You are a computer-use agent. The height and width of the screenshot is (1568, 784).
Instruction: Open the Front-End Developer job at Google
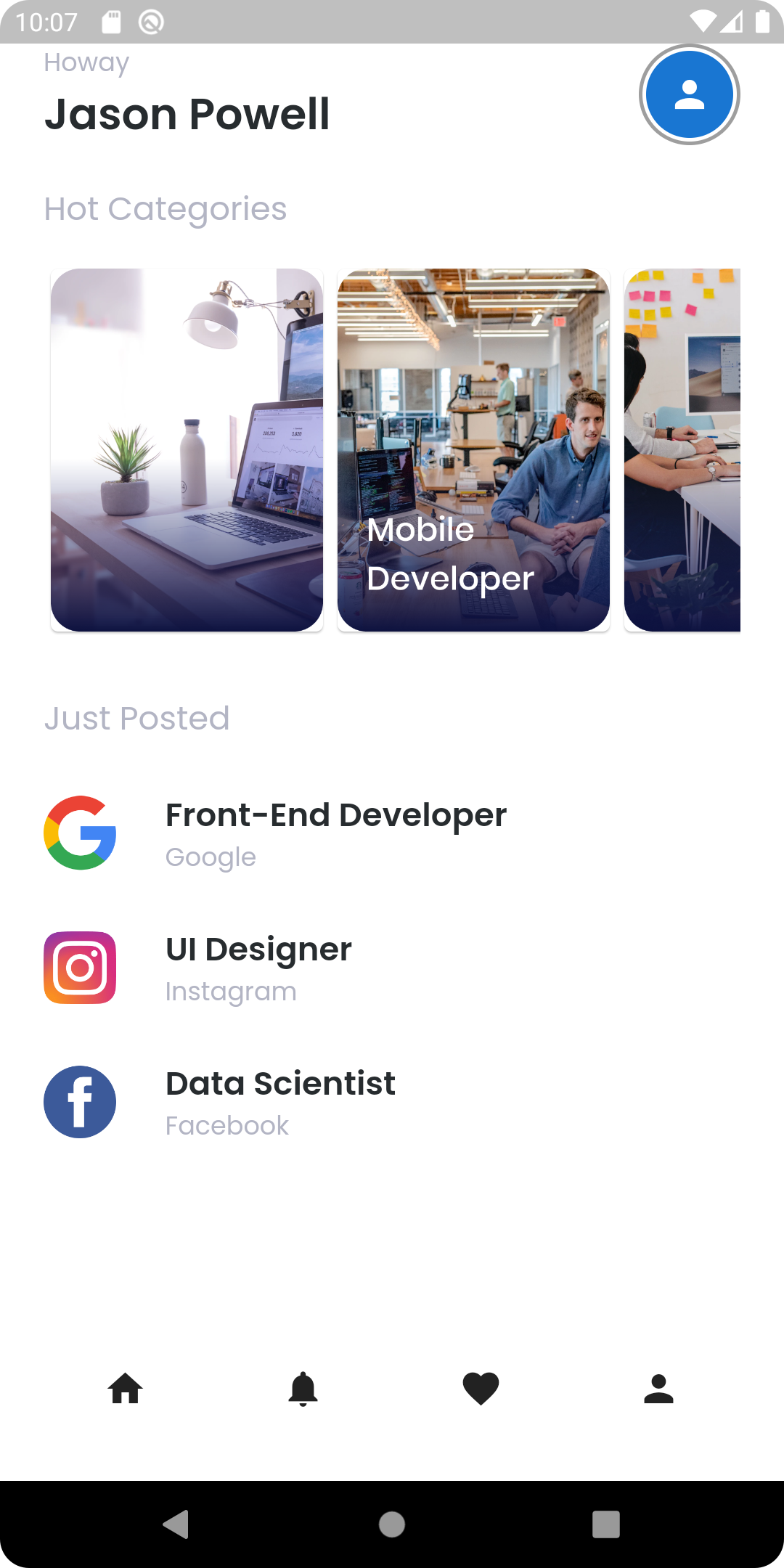(x=392, y=833)
